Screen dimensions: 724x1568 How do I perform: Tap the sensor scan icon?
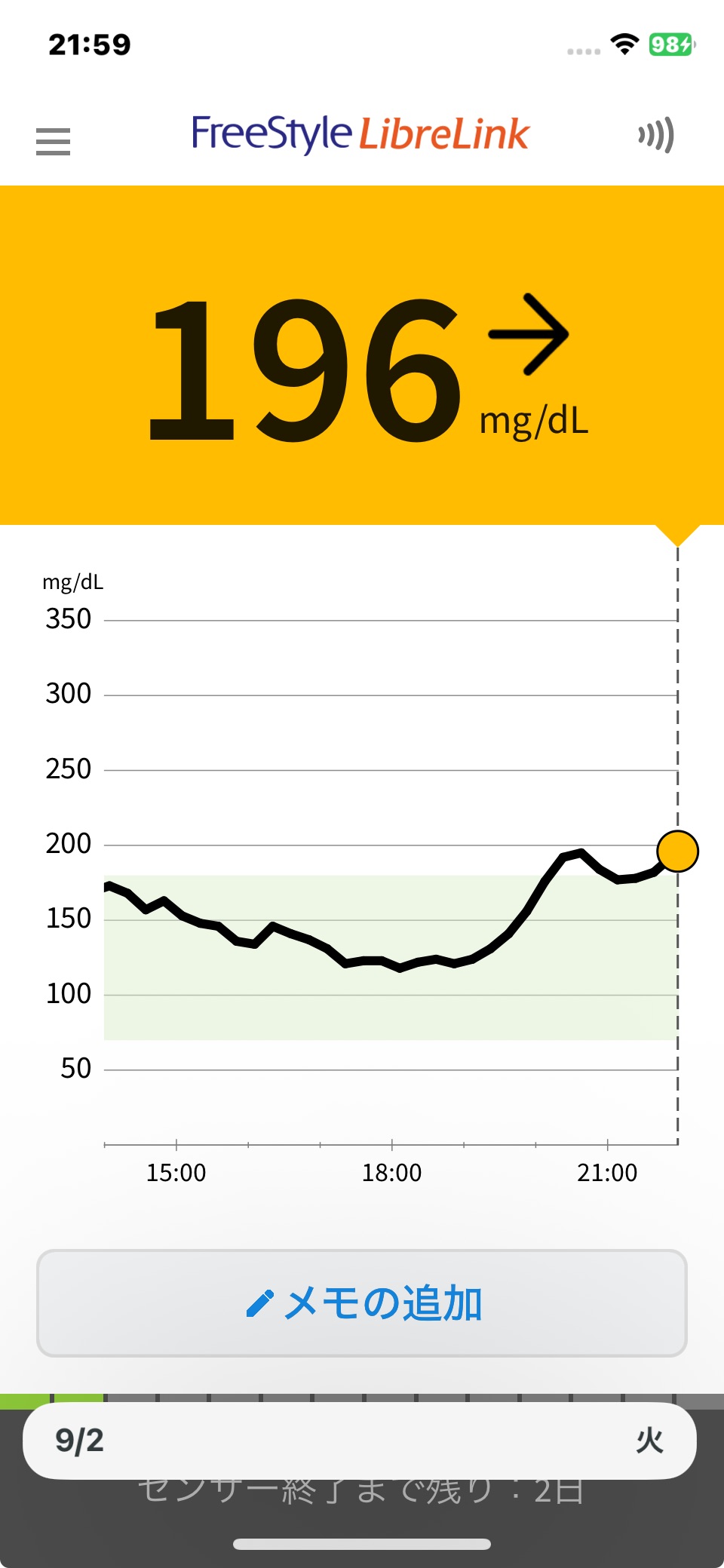click(655, 136)
